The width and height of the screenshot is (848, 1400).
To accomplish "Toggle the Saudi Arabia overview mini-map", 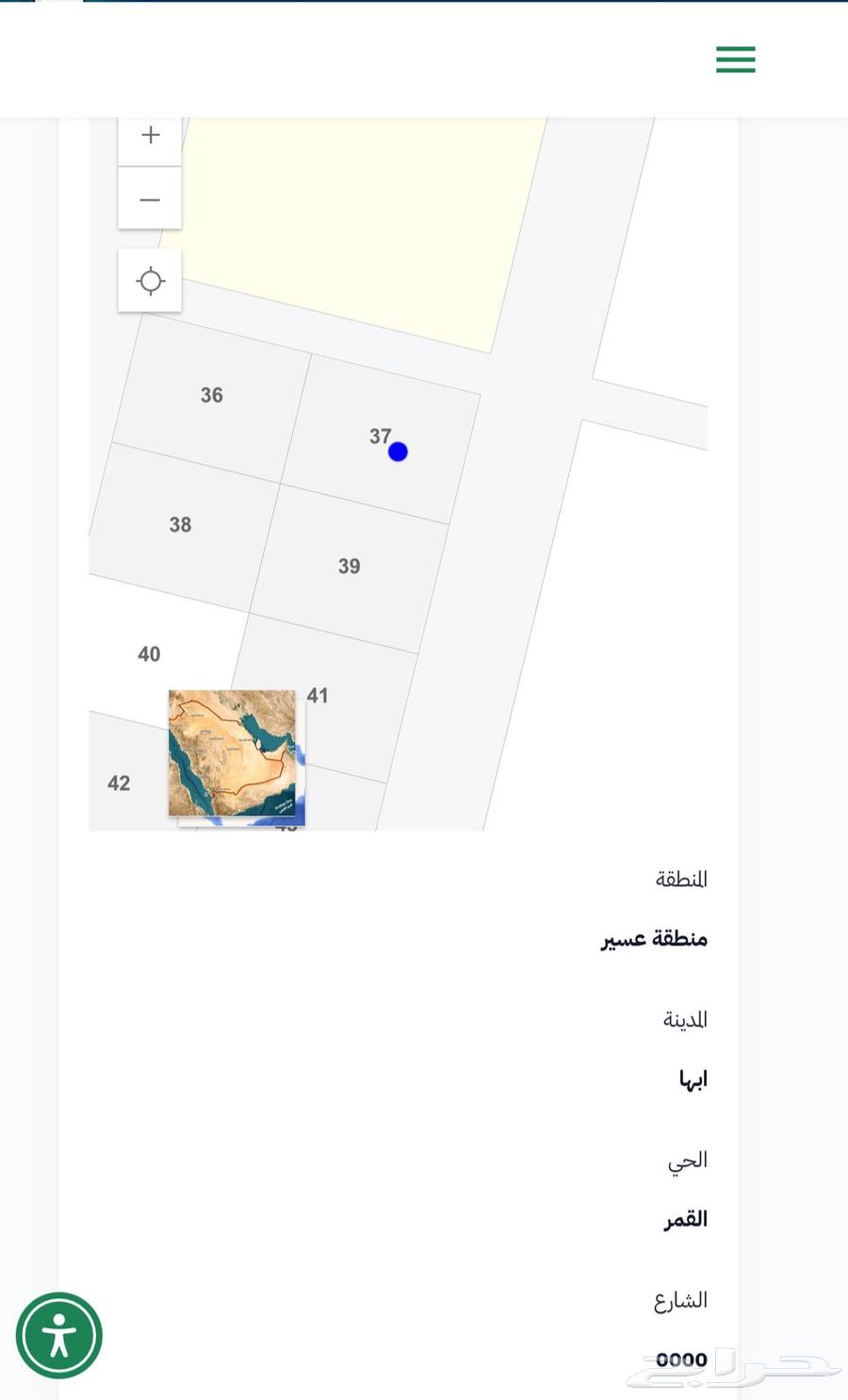I will coord(232,754).
